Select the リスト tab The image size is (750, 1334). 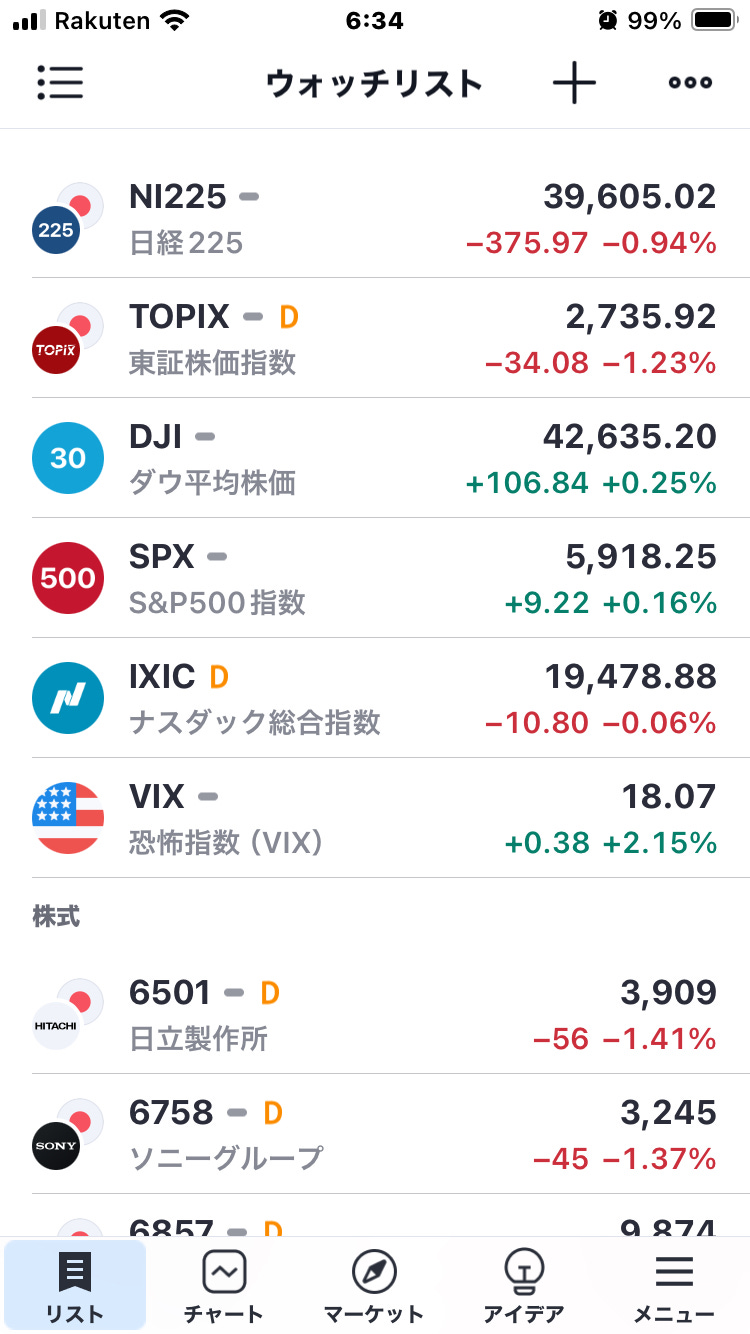tap(75, 1286)
